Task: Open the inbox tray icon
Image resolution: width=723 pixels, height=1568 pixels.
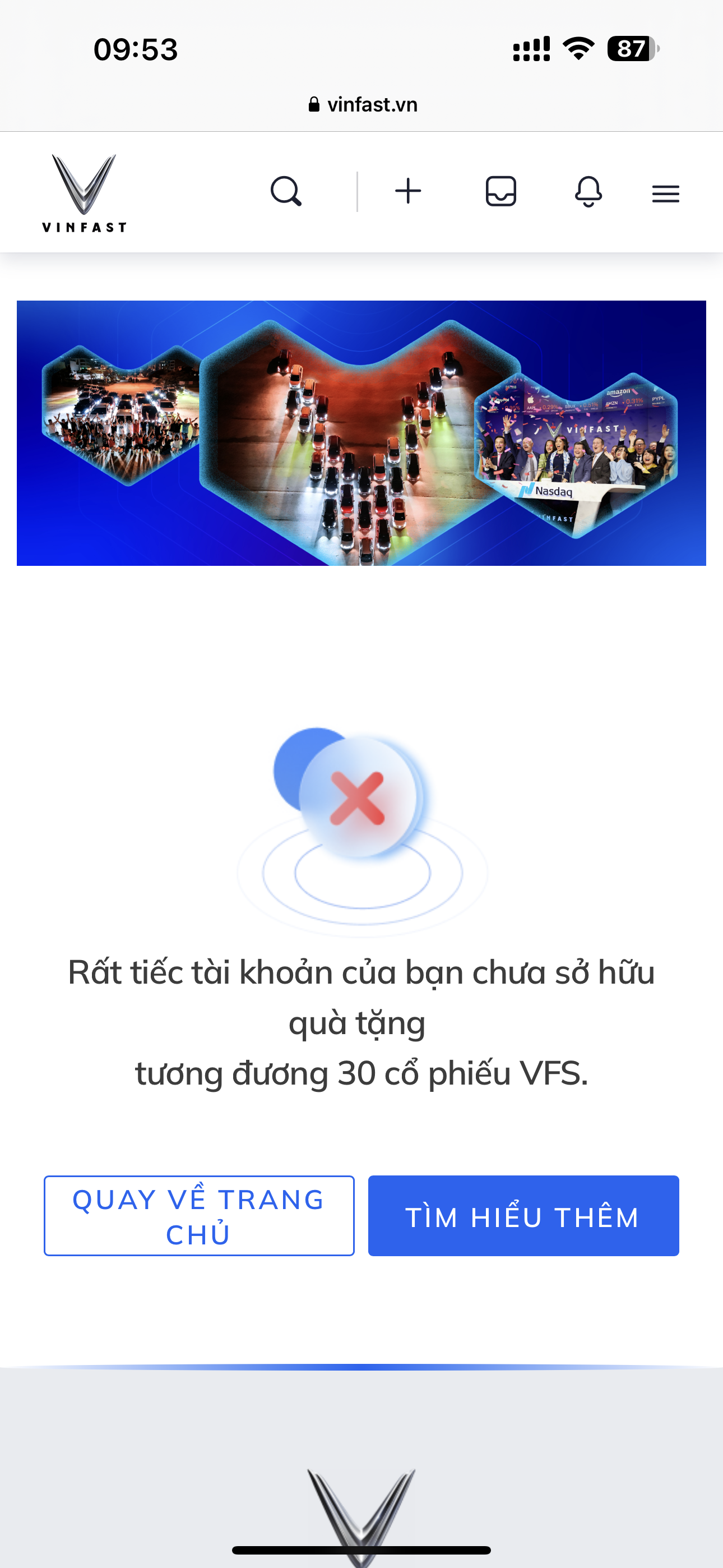Action: tap(501, 192)
